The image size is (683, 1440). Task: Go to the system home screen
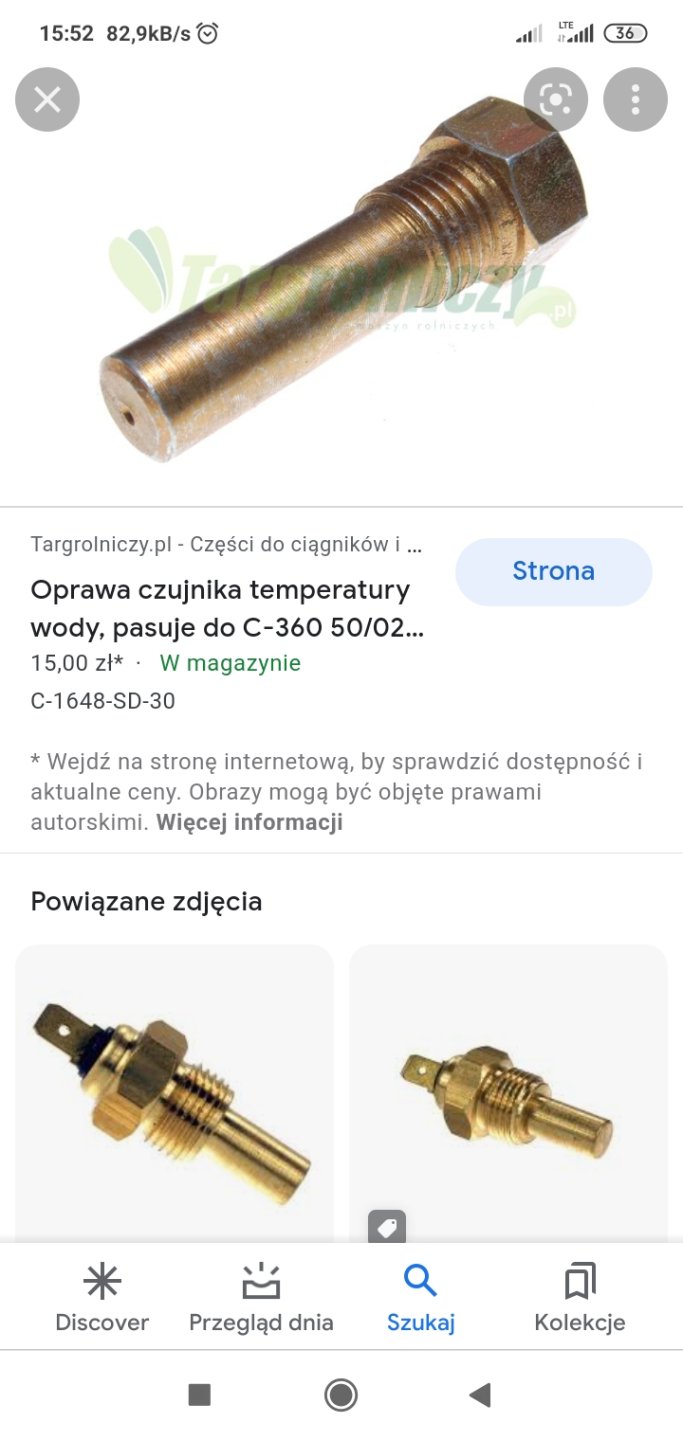point(341,1395)
